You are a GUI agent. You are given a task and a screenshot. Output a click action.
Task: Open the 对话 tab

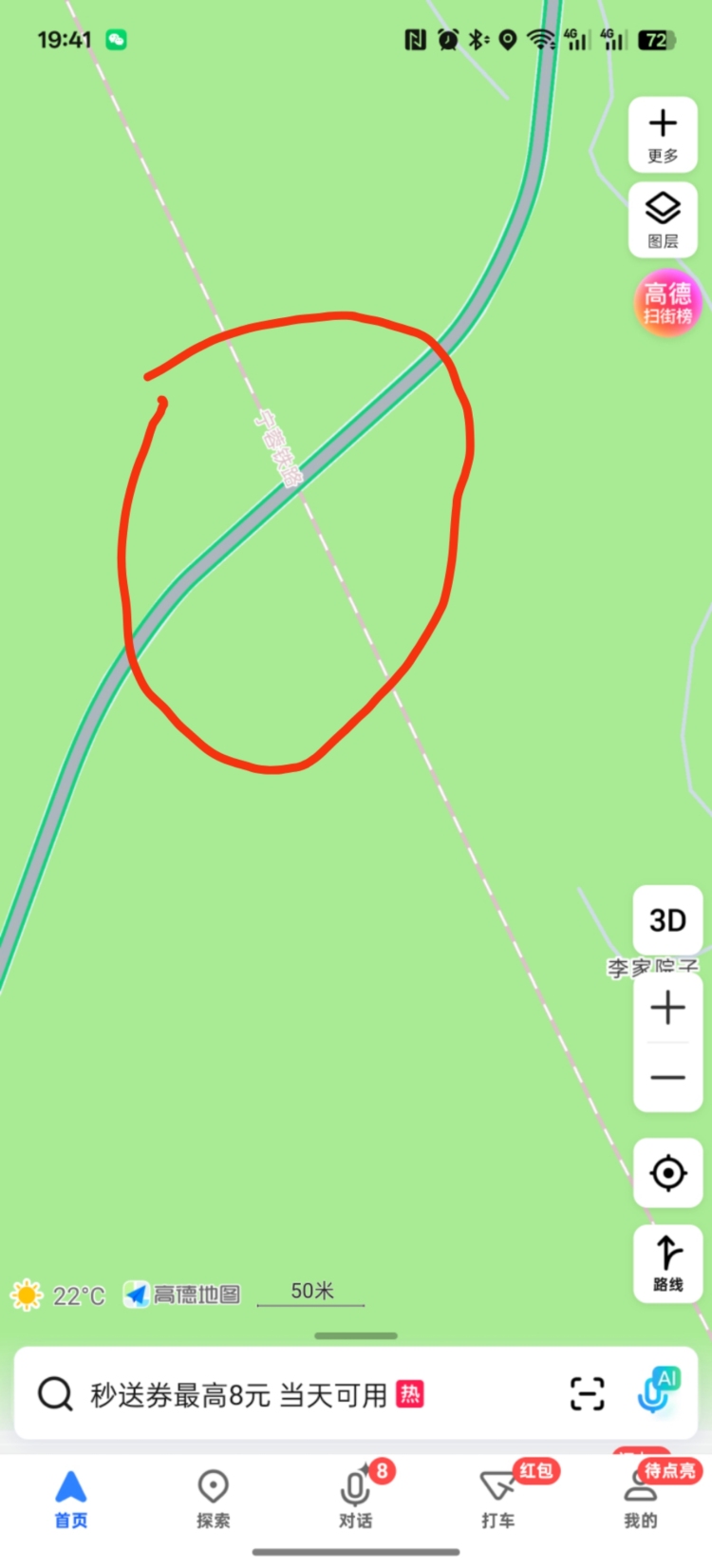click(355, 1499)
